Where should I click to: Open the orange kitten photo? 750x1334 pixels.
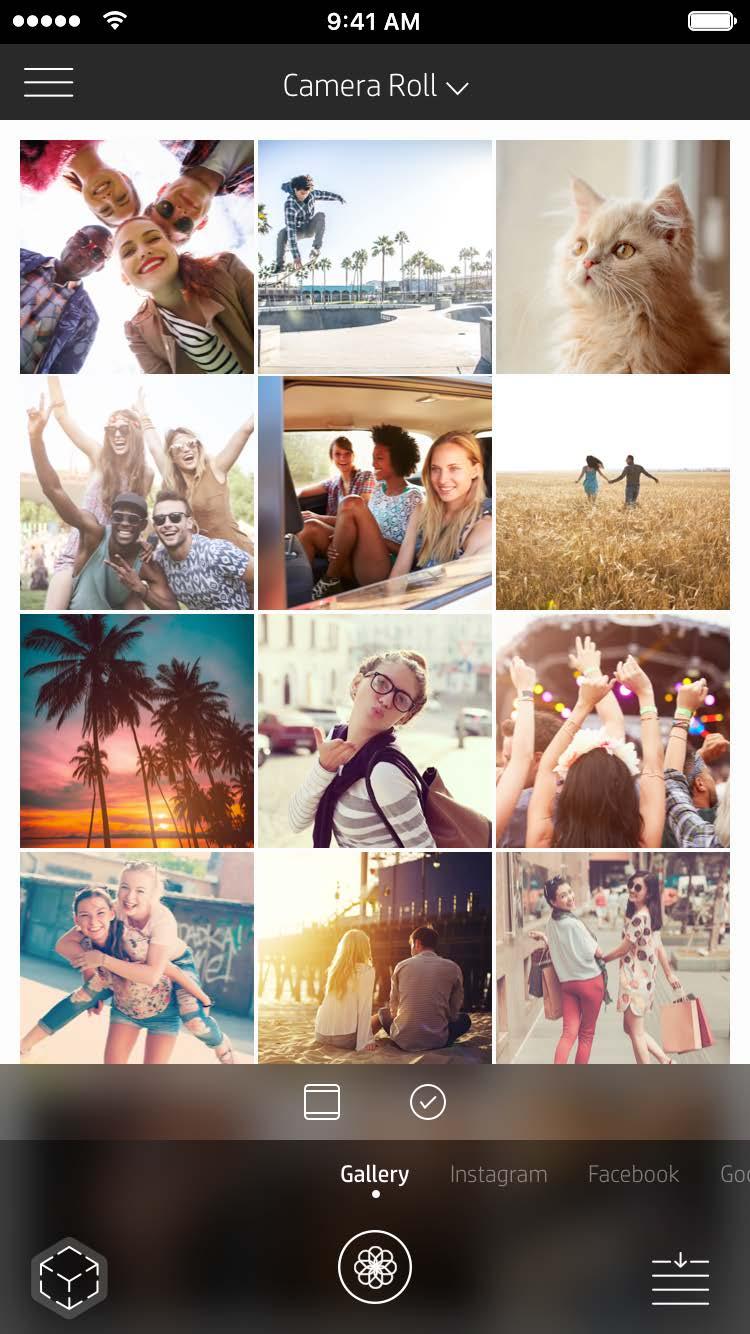tap(612, 257)
